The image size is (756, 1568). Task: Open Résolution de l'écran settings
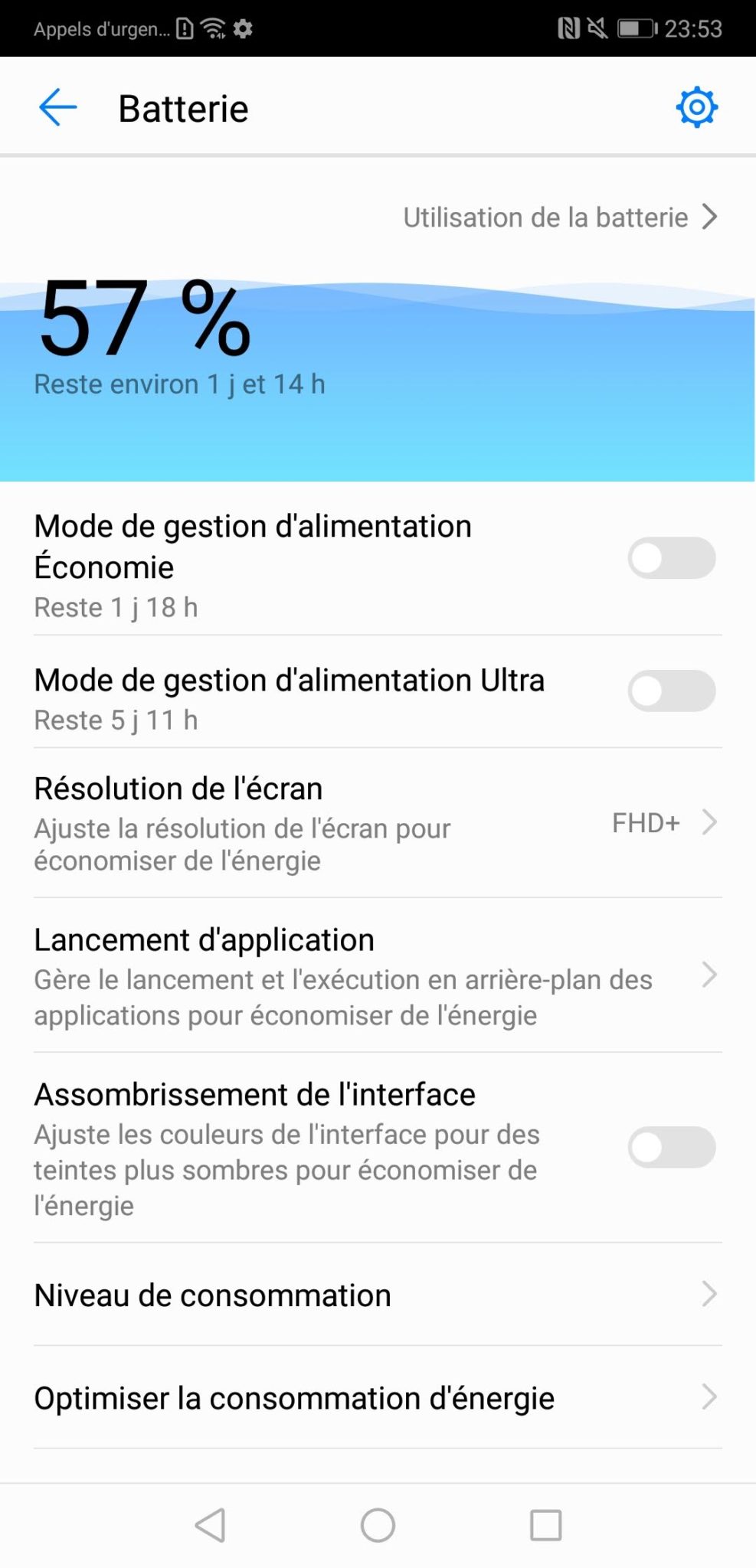pyautogui.click(x=377, y=823)
